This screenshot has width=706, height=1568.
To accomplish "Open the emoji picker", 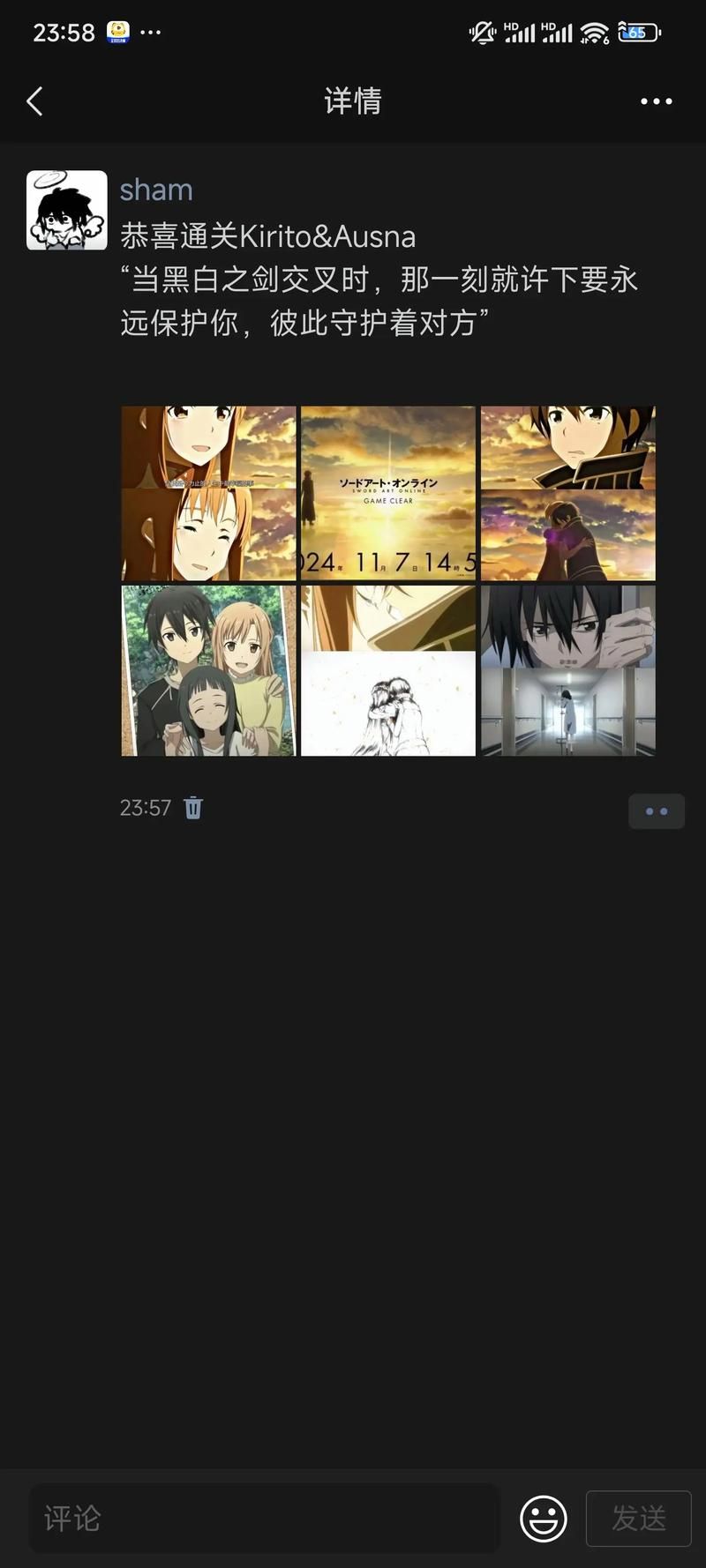I will [x=543, y=1518].
